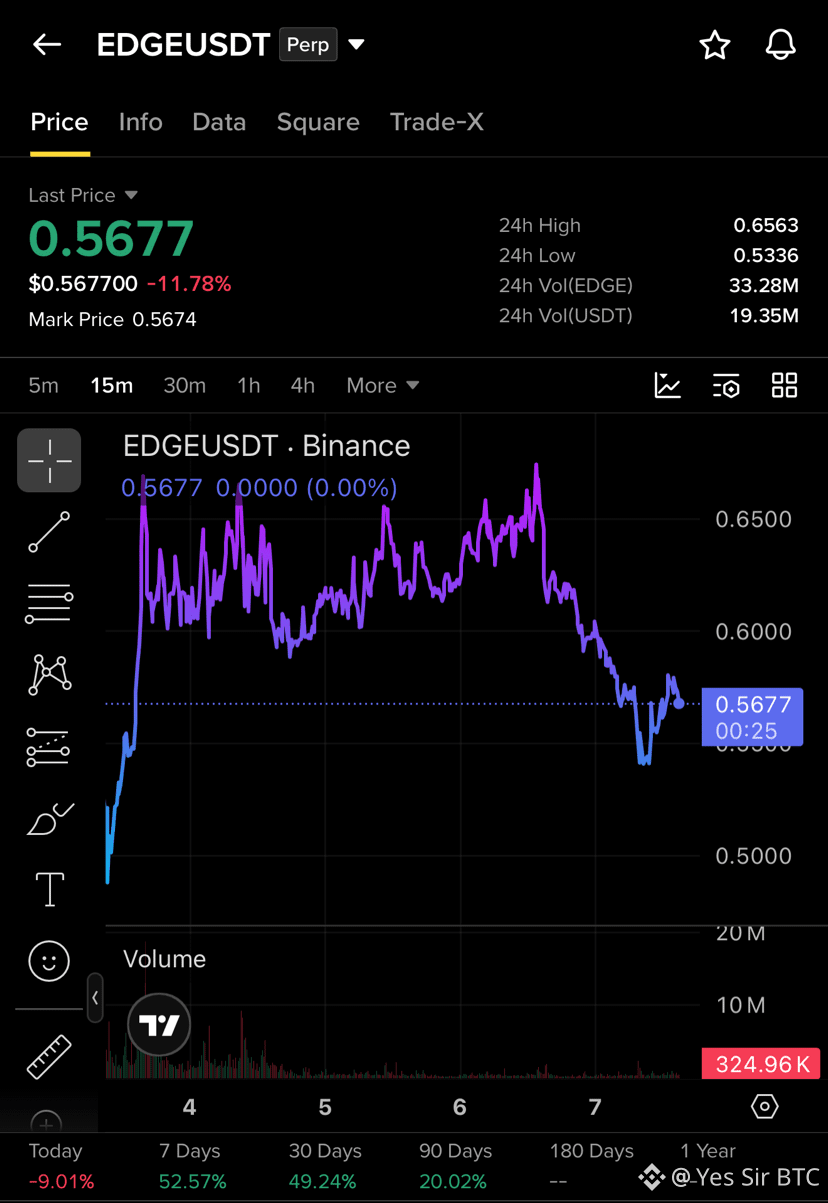Select the trend line drawing tool
The height and width of the screenshot is (1203, 828).
[49, 532]
